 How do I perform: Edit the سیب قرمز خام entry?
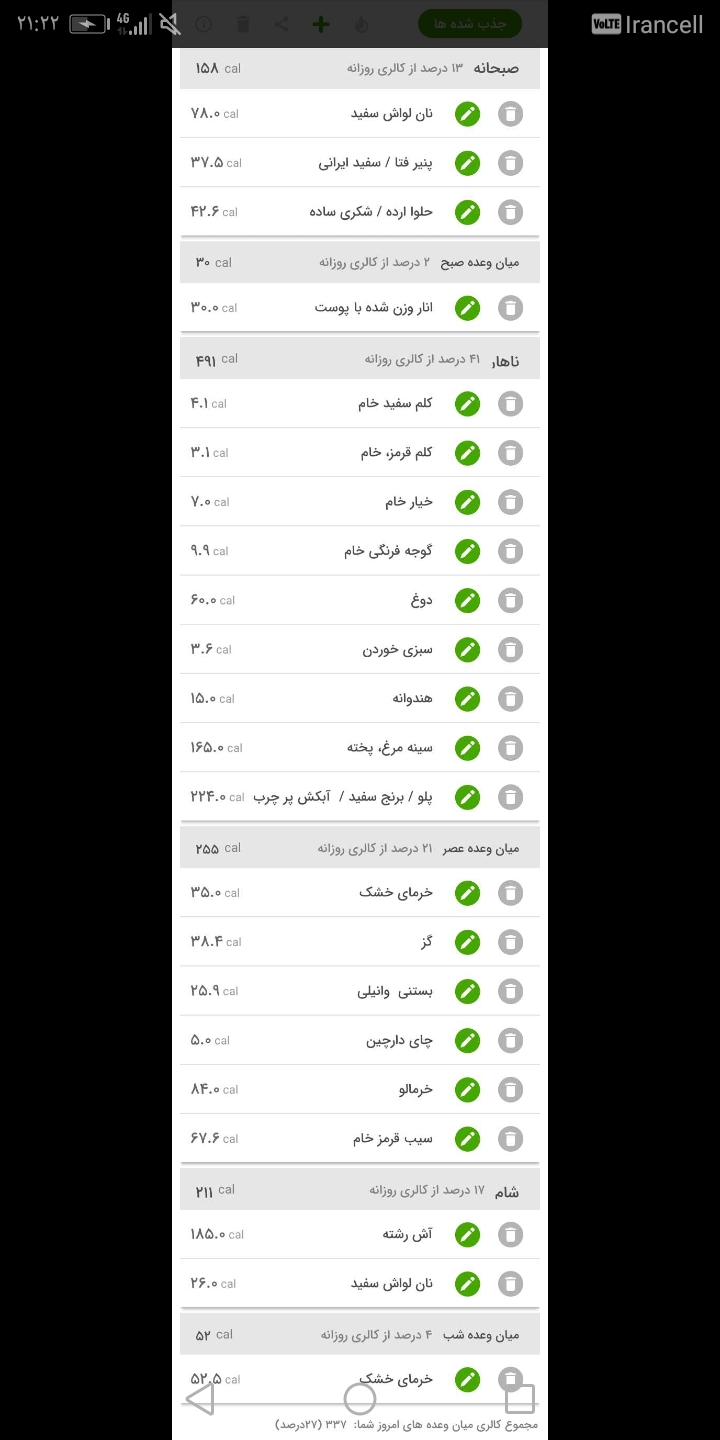pyautogui.click(x=467, y=1138)
